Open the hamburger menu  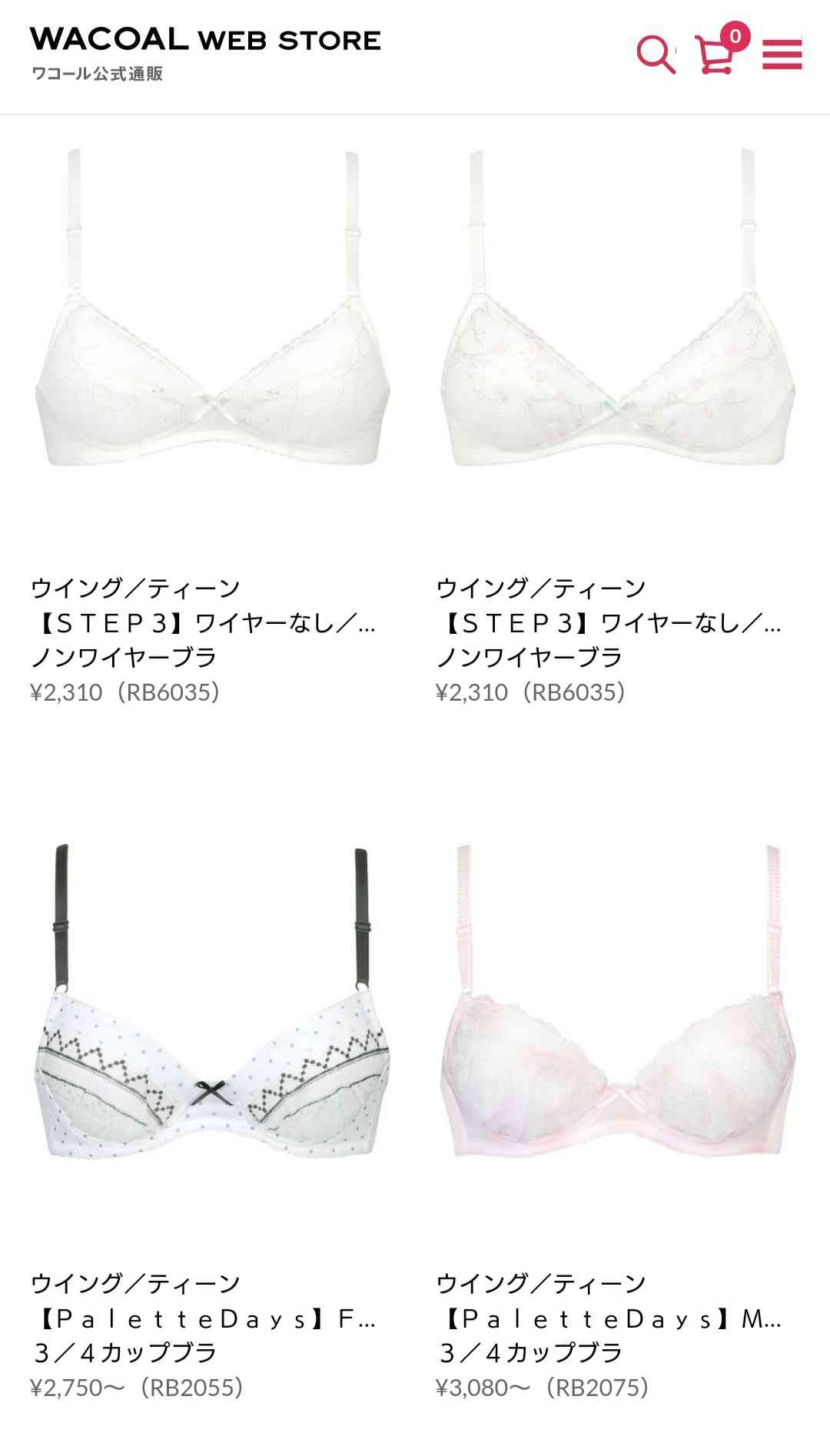point(782,55)
